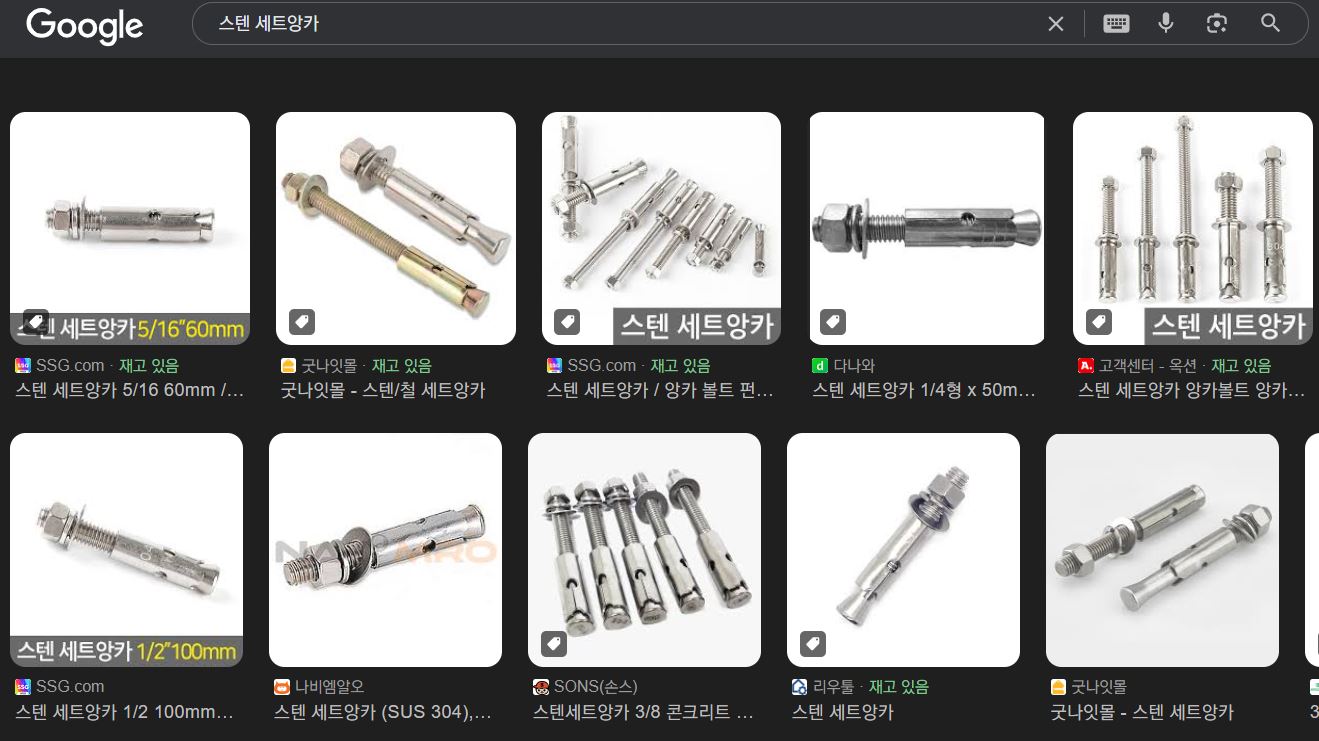View SSG.com 앙카 볼트 image result
The image size is (1319, 741).
(661, 228)
